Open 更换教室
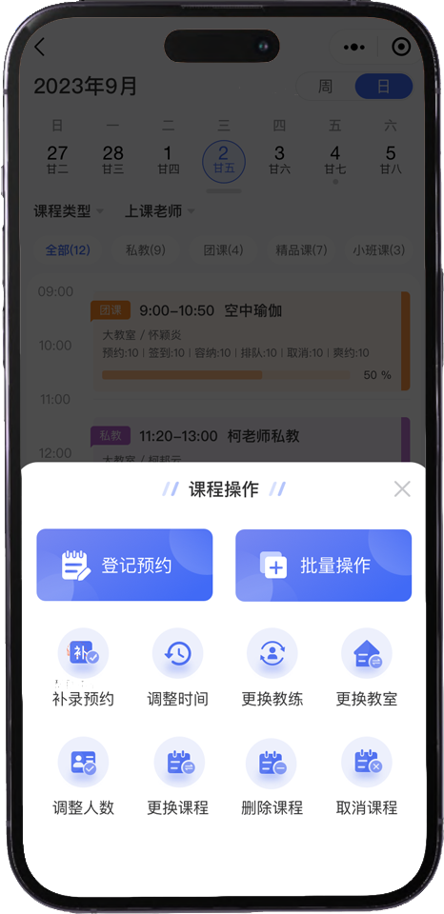This screenshot has width=444, height=914. tap(367, 667)
